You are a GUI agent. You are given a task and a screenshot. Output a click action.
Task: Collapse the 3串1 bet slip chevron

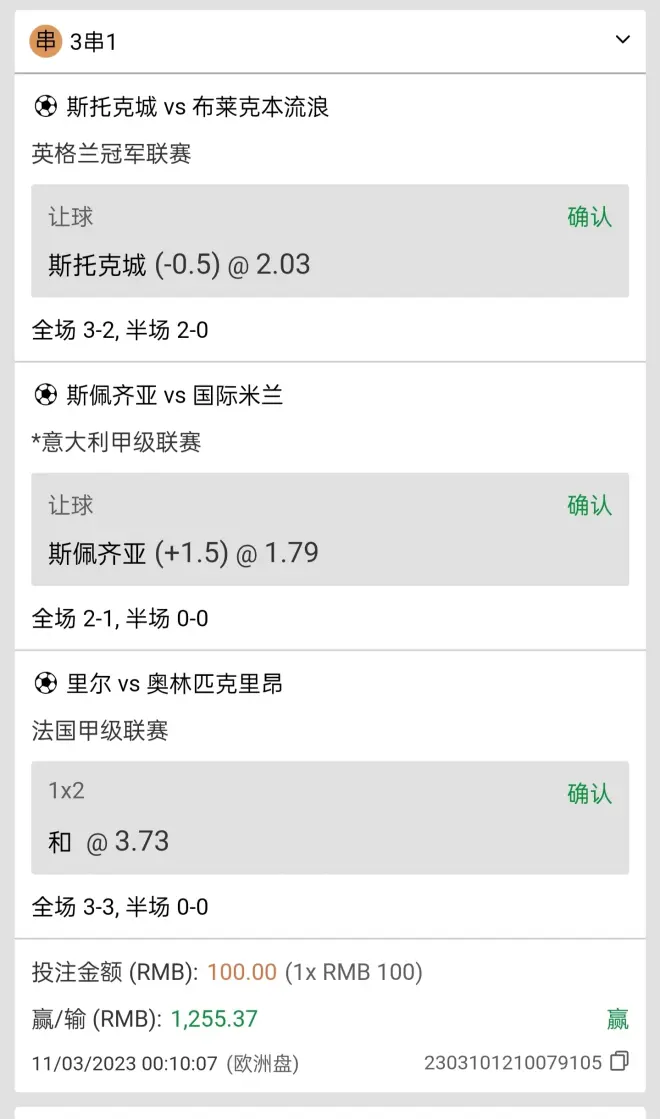click(623, 40)
